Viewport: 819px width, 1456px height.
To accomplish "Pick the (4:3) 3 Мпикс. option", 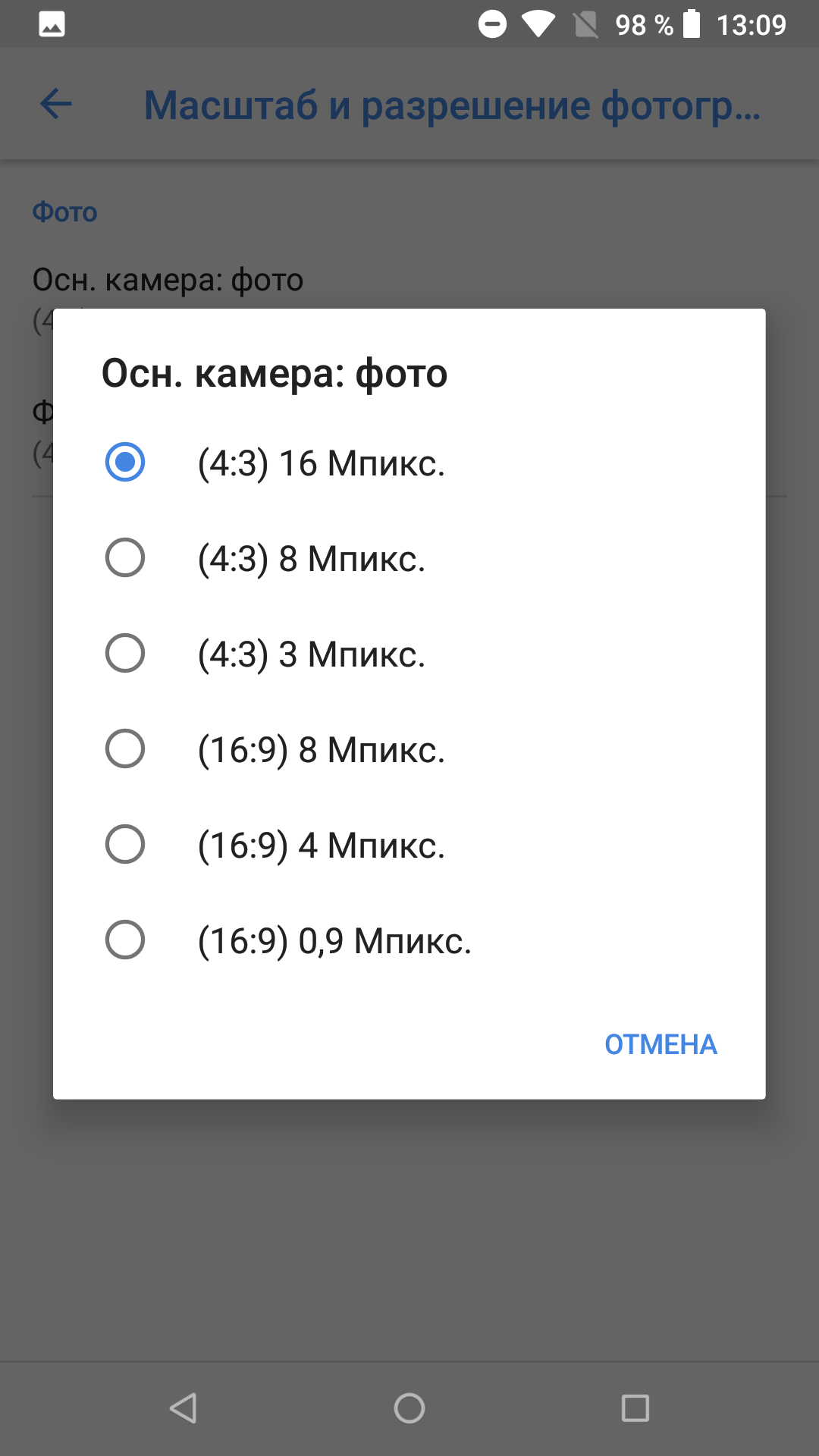I will tap(409, 654).
